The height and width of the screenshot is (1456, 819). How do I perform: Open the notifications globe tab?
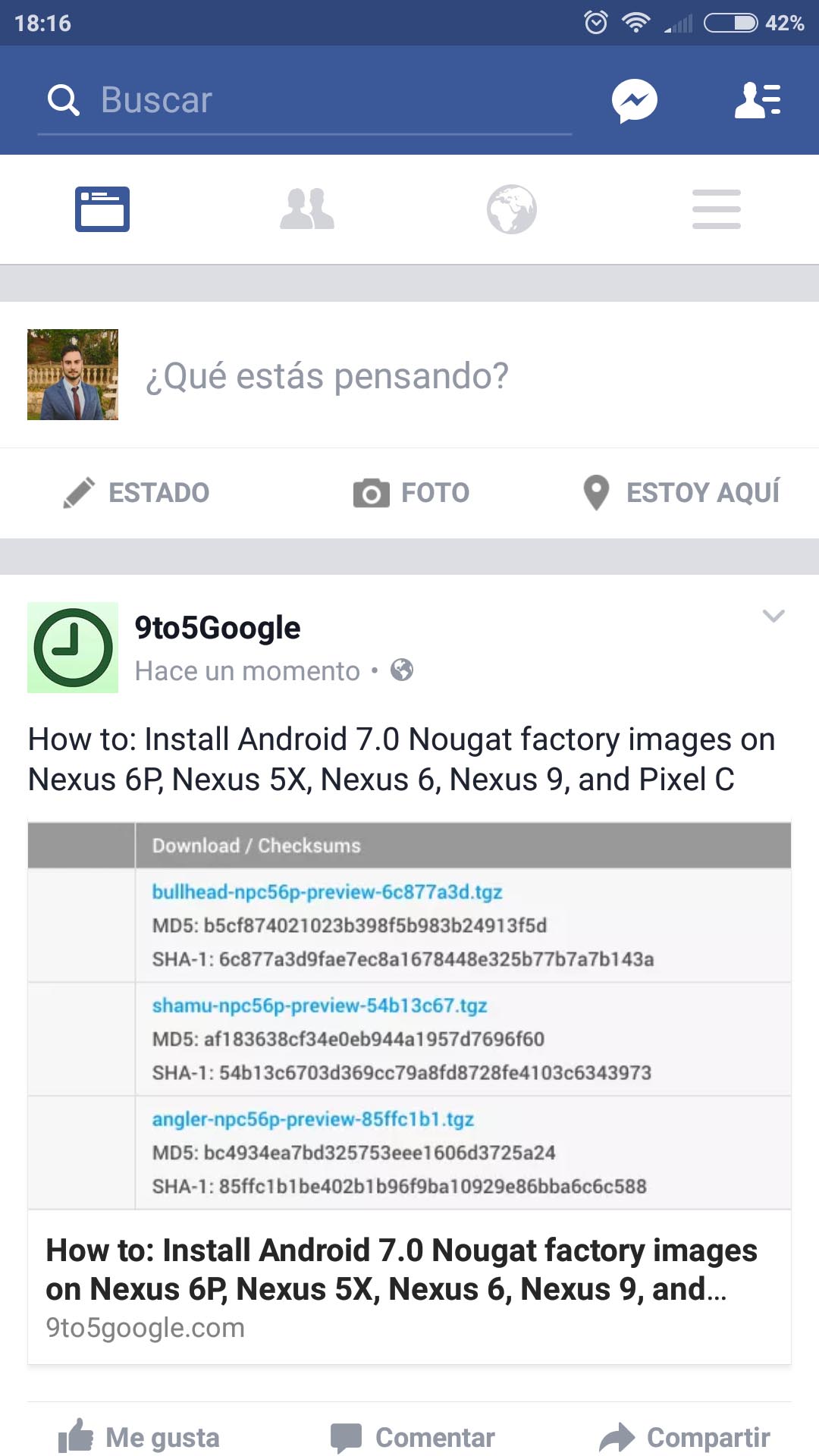point(512,209)
